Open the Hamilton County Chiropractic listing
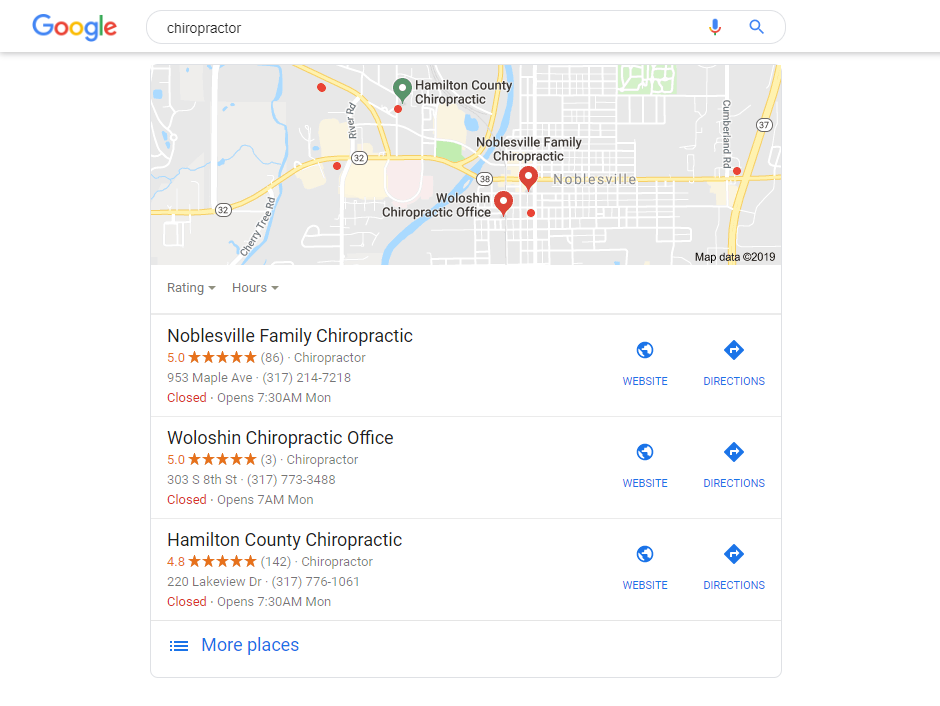 (284, 540)
